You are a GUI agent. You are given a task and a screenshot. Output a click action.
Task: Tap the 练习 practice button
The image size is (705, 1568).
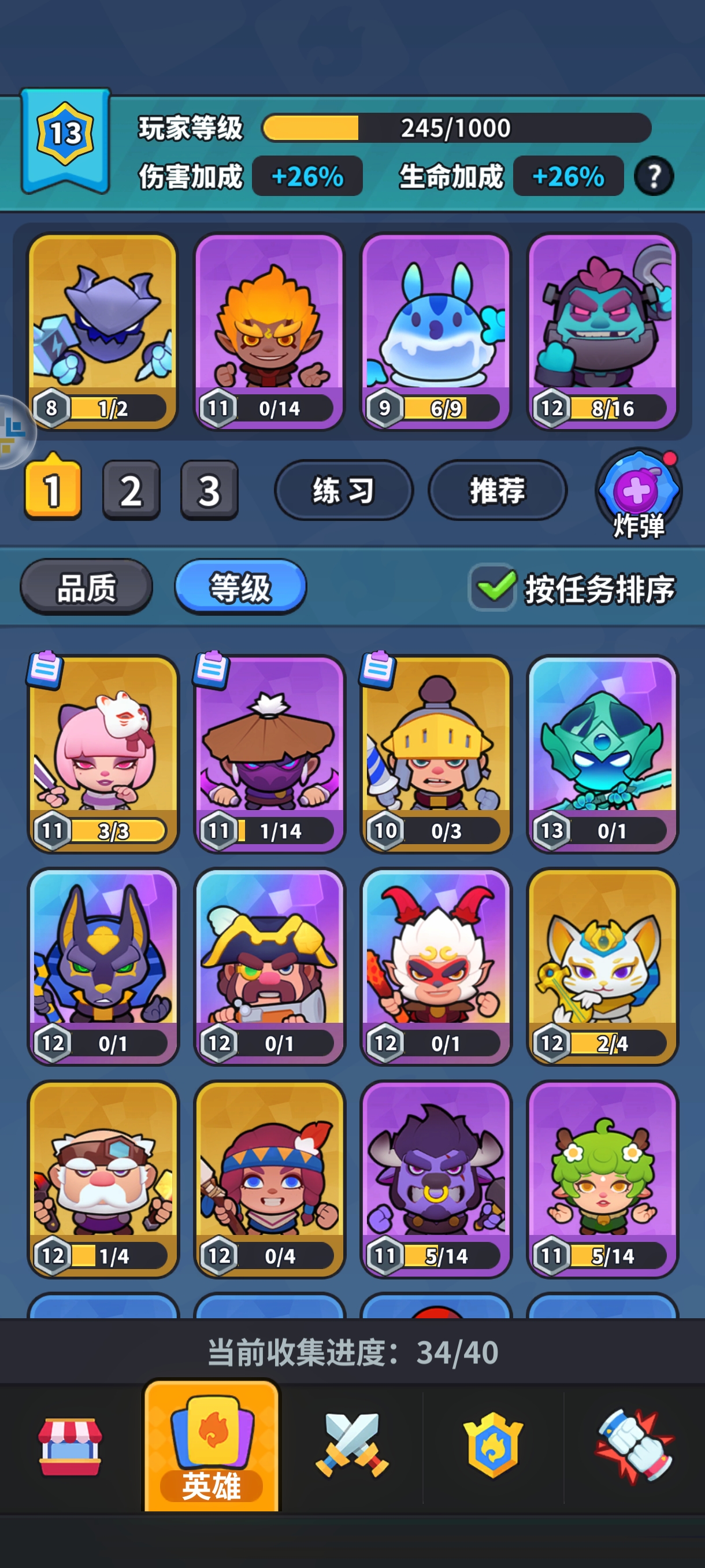pyautogui.click(x=344, y=490)
